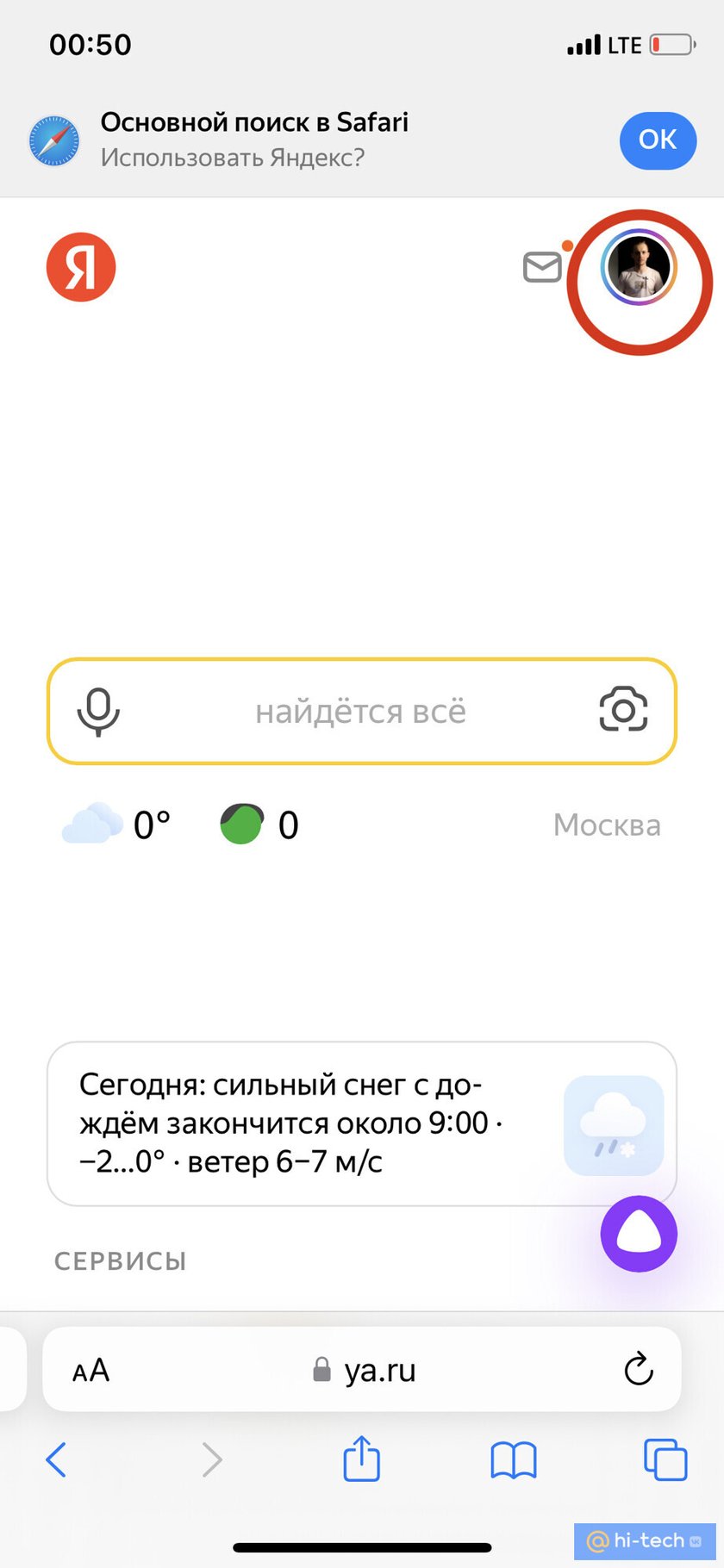Open today's weather forecast card
Image resolution: width=724 pixels, height=1568 pixels.
point(362,1123)
